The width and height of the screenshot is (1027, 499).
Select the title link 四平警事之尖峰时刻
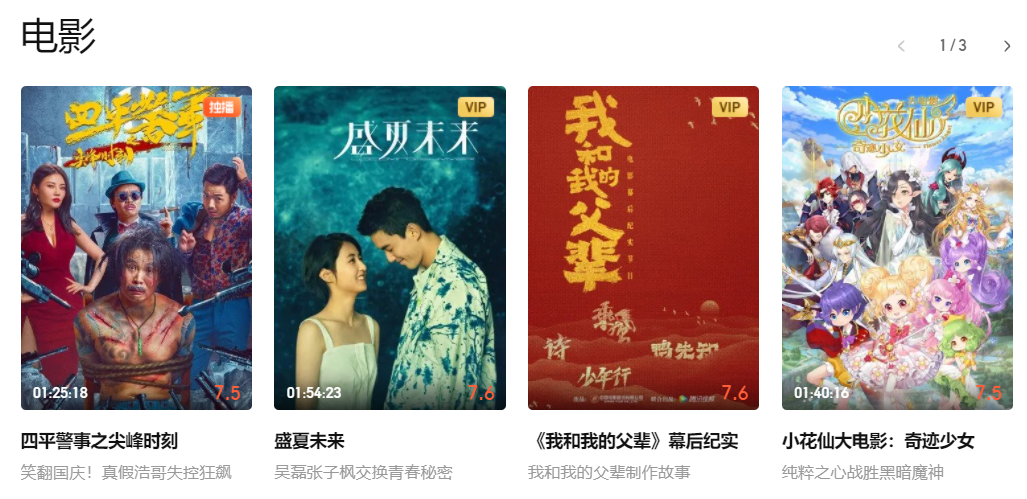[99, 441]
